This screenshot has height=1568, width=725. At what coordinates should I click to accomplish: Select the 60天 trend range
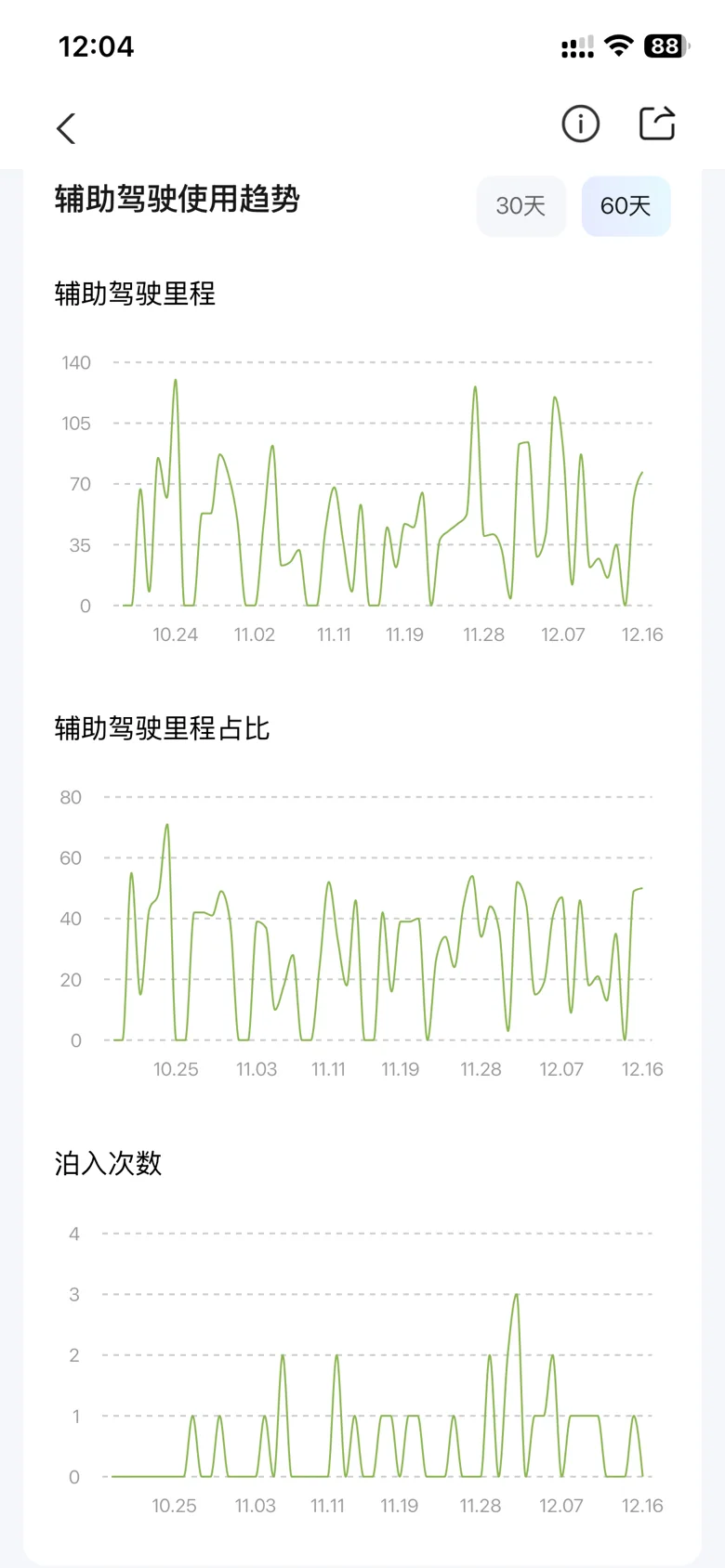[626, 206]
